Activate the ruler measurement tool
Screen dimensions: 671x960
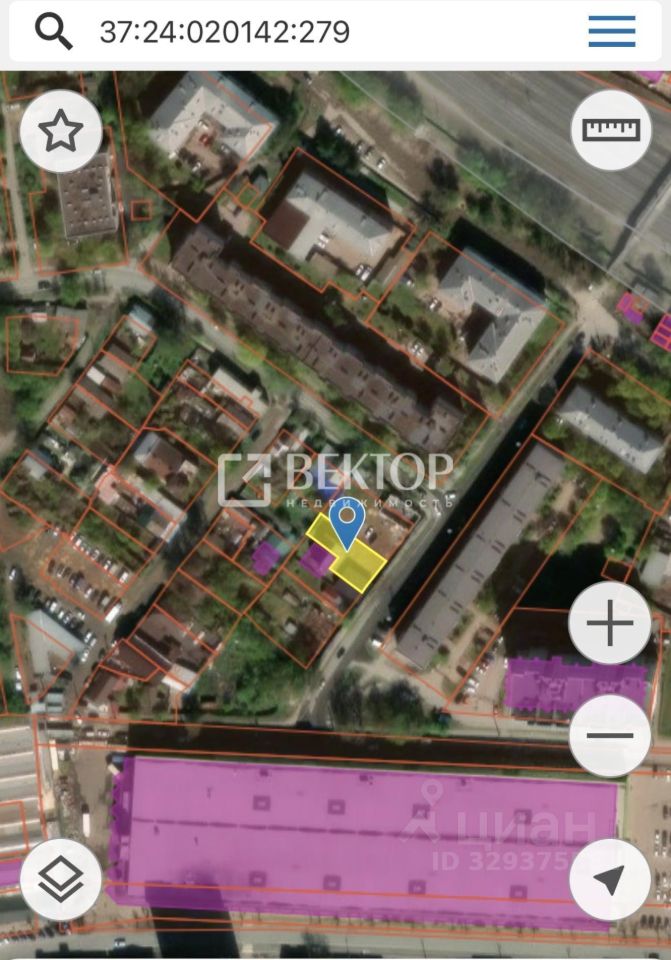click(x=611, y=130)
